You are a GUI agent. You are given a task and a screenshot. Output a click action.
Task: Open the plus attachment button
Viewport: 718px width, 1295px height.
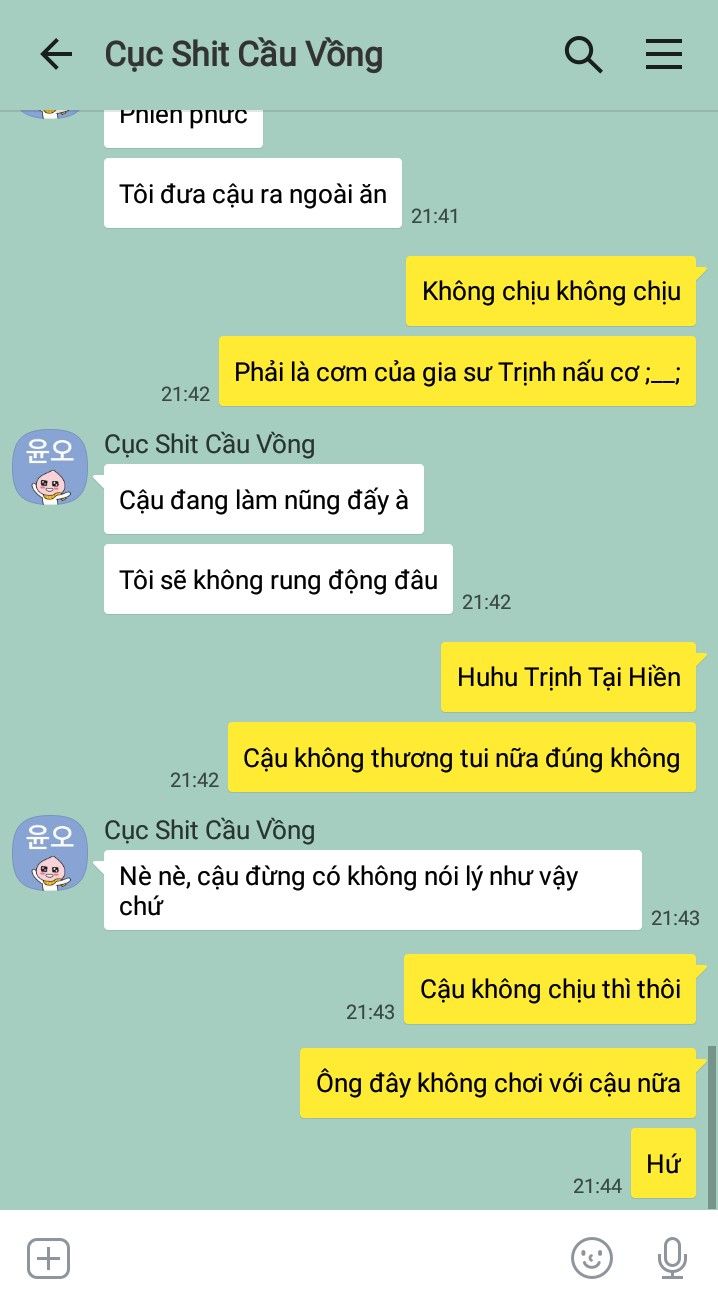point(48,1257)
